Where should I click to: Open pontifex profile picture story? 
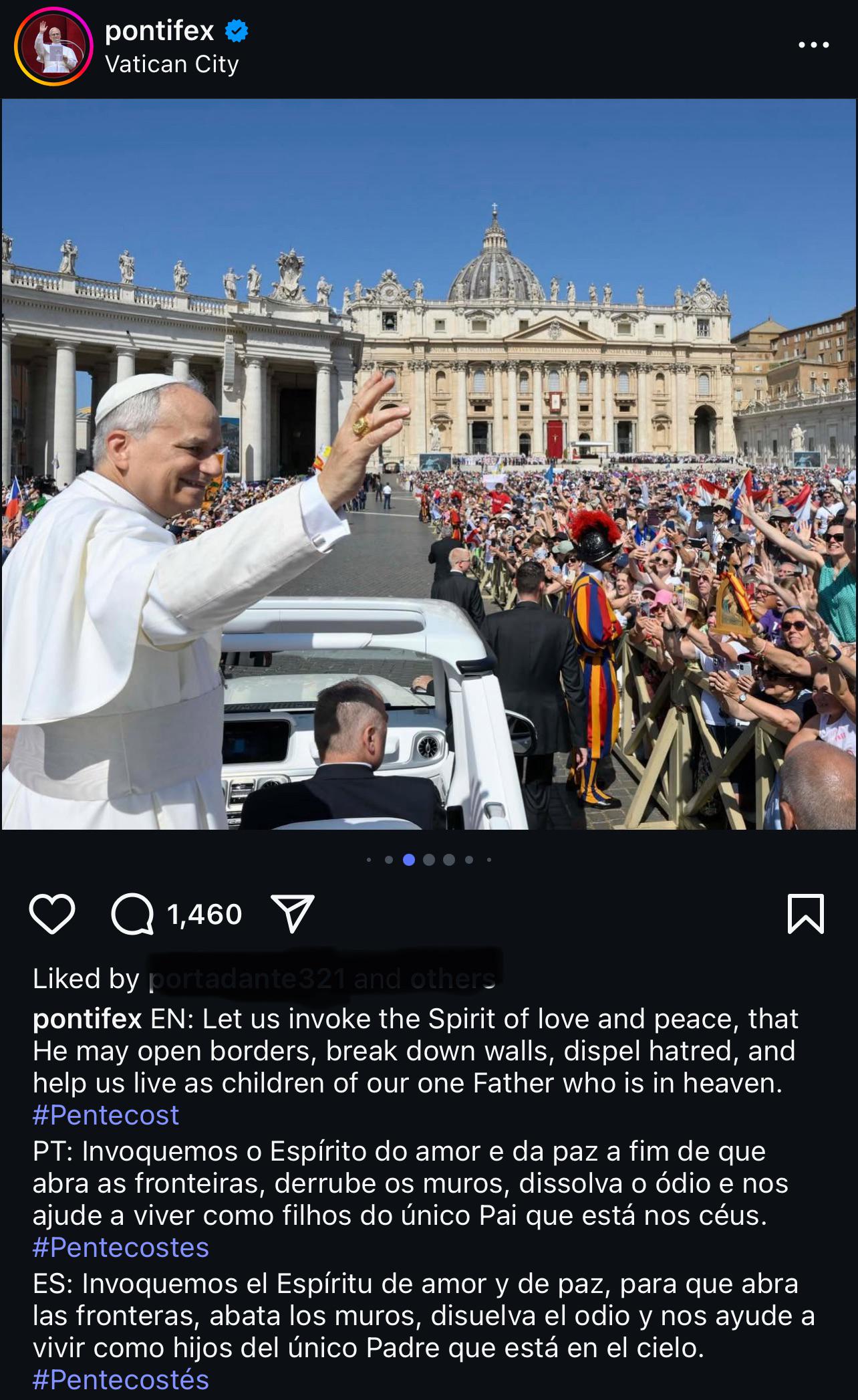53,47
